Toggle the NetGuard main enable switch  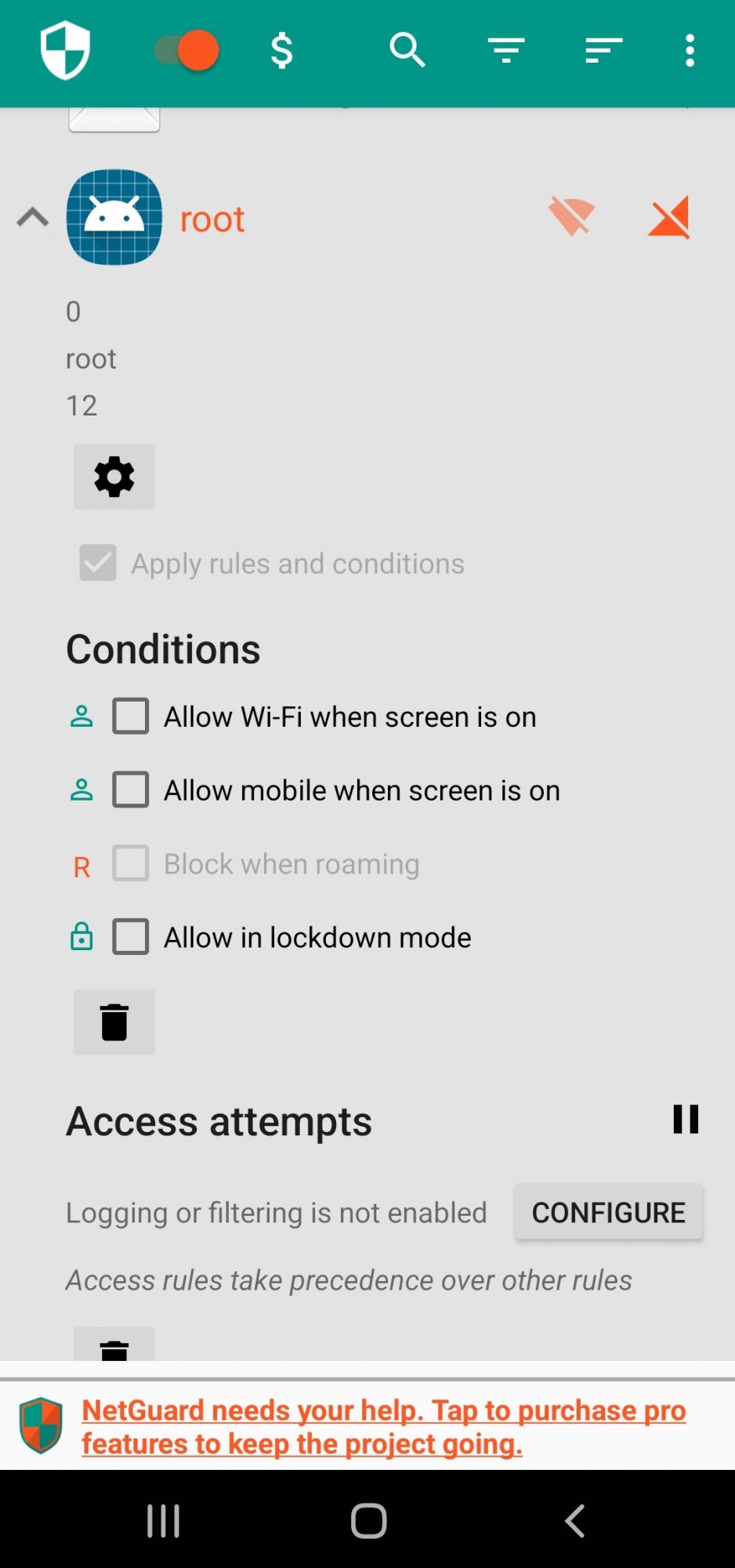click(186, 51)
